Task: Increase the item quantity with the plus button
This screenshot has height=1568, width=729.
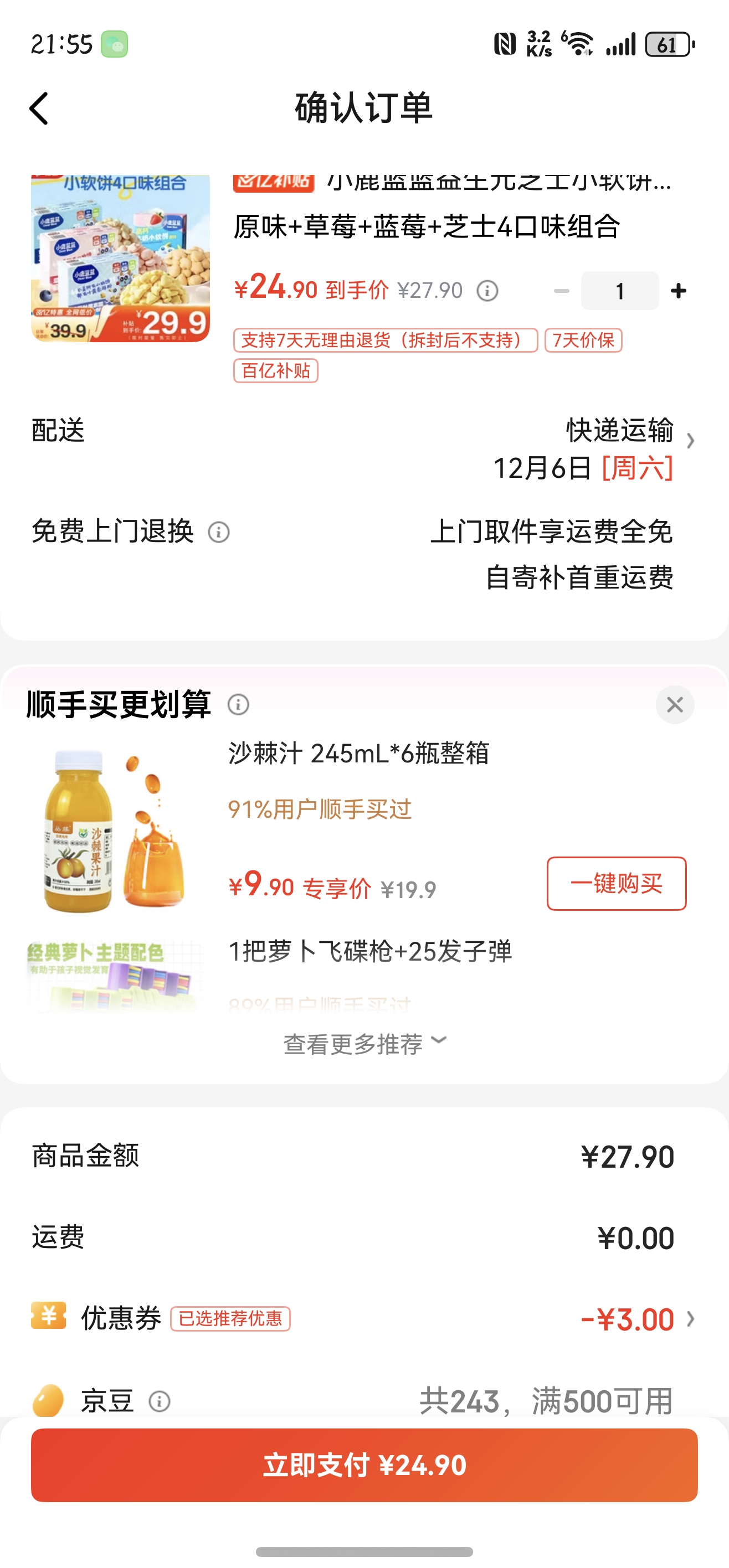Action: tap(678, 291)
